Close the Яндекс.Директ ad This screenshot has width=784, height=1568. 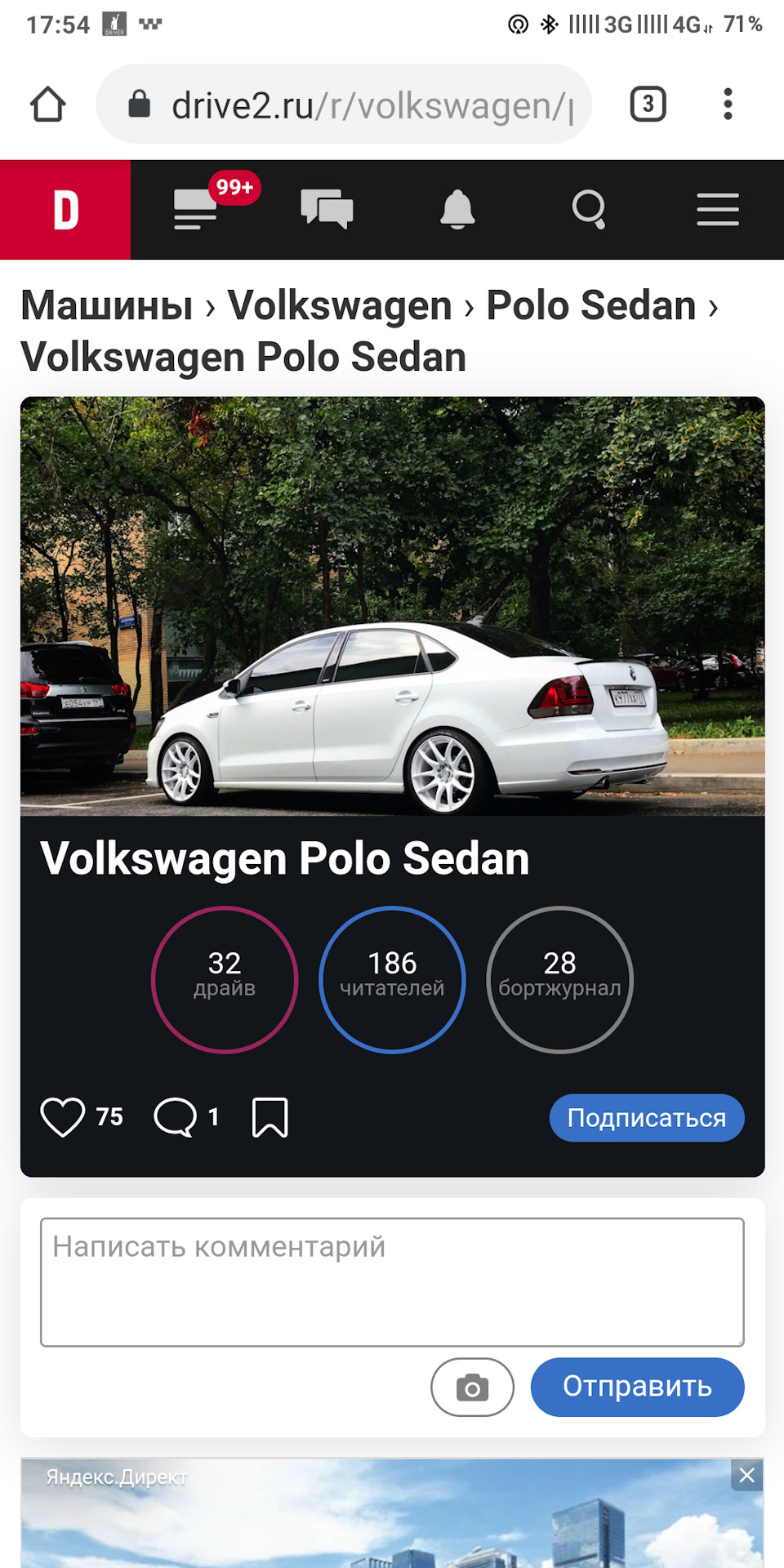[746, 1475]
